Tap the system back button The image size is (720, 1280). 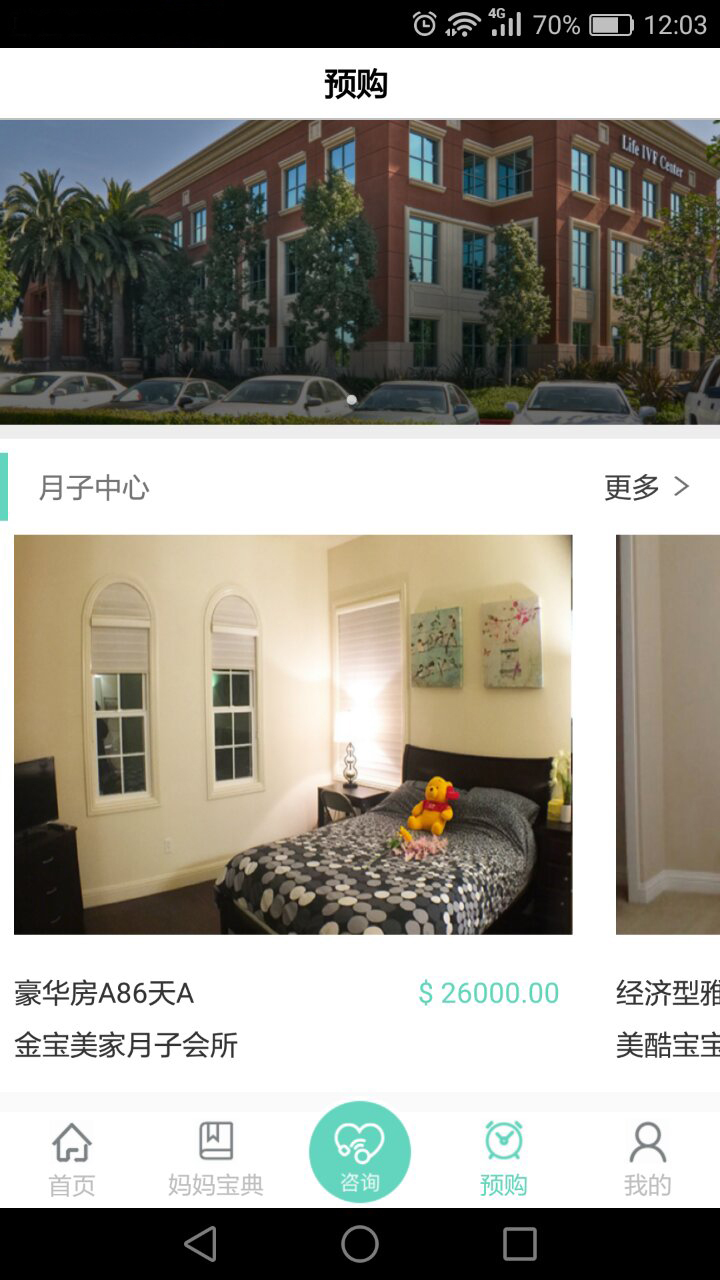point(200,1244)
